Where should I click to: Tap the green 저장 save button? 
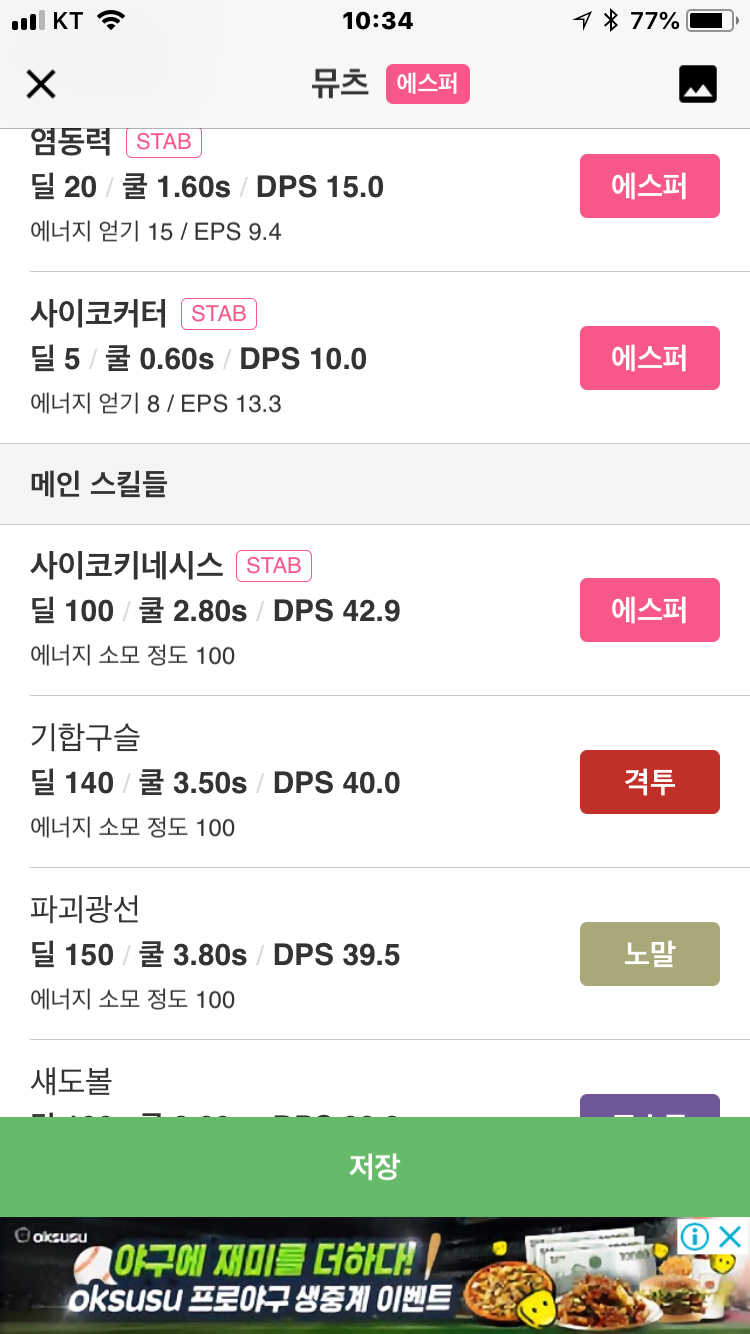pyautogui.click(x=375, y=1167)
